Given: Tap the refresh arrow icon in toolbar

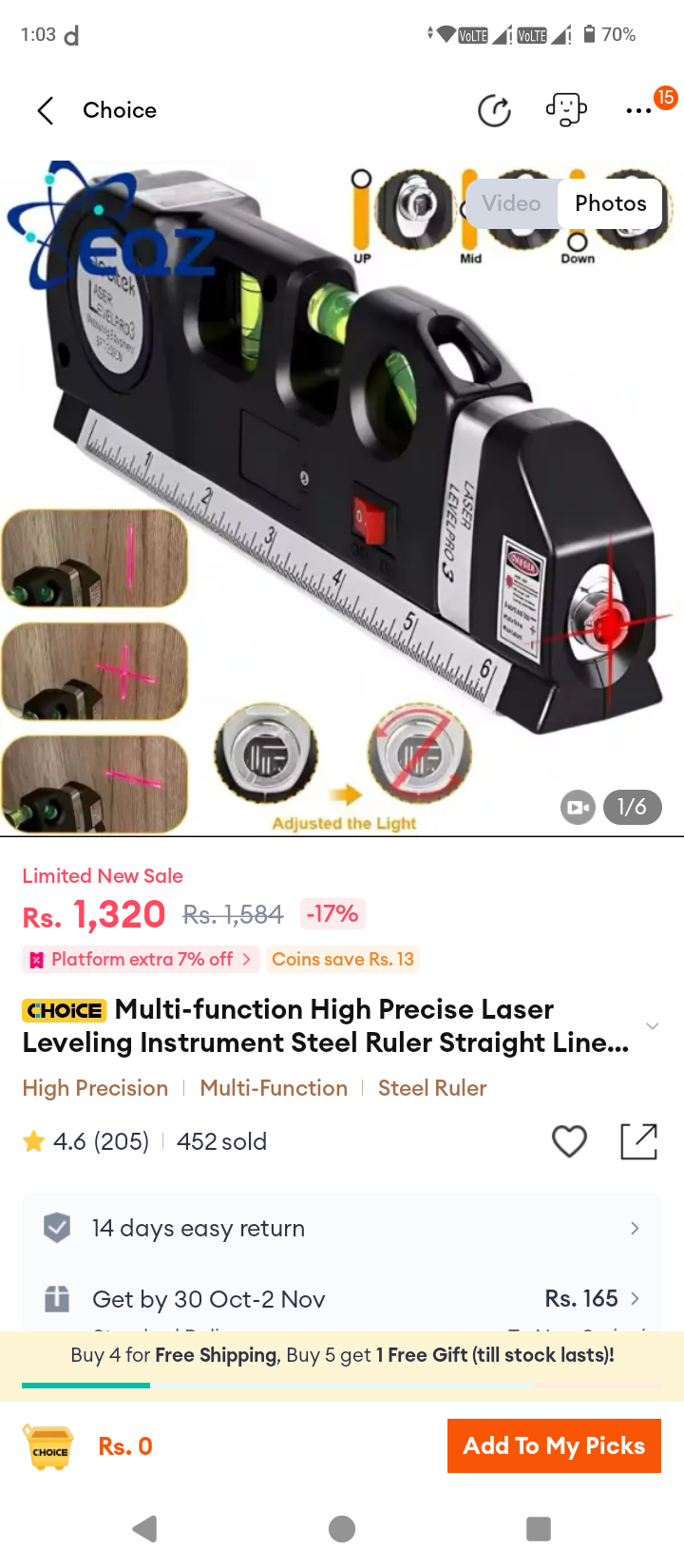Looking at the screenshot, I should (494, 110).
